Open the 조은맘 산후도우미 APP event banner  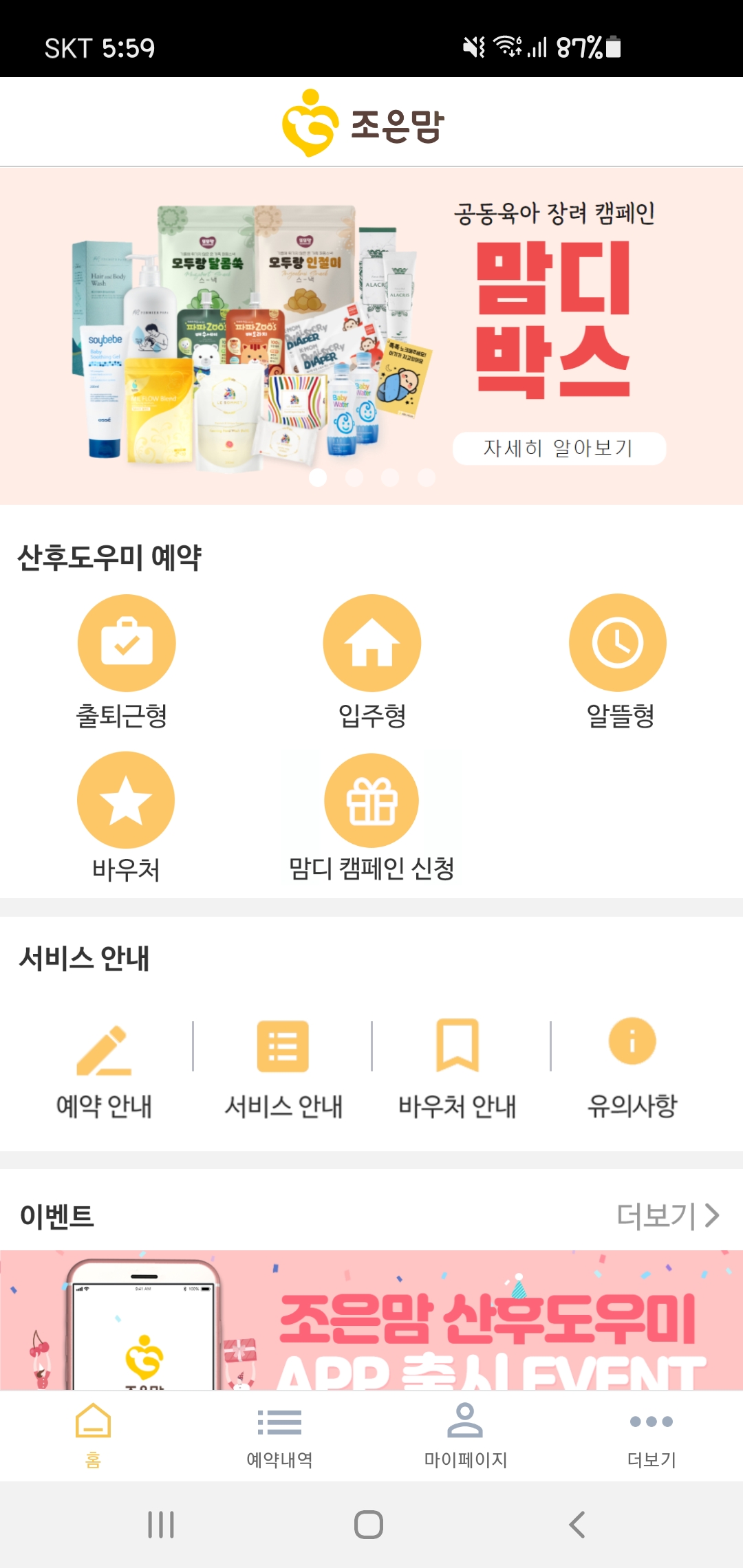coord(371,1319)
